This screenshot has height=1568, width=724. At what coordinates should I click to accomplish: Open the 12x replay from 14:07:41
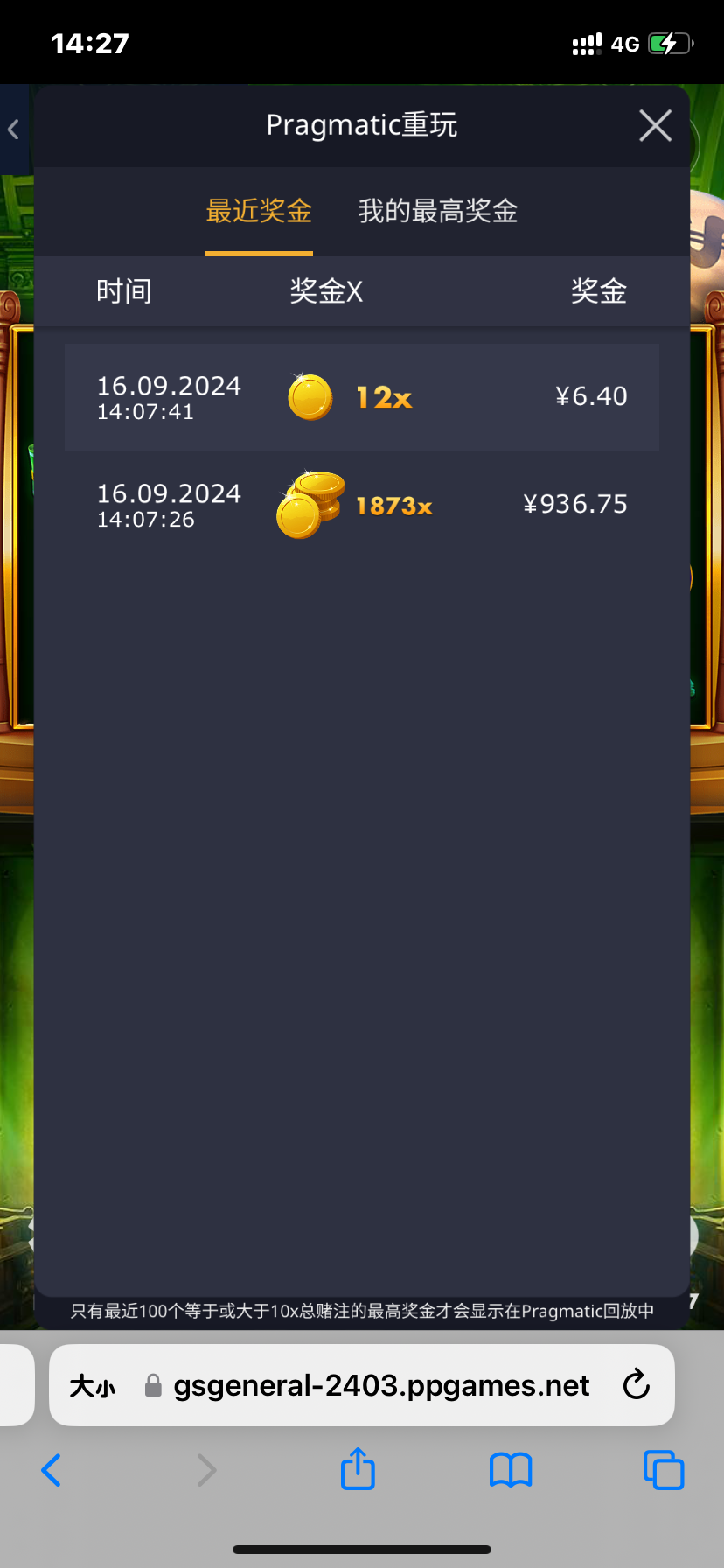click(361, 397)
